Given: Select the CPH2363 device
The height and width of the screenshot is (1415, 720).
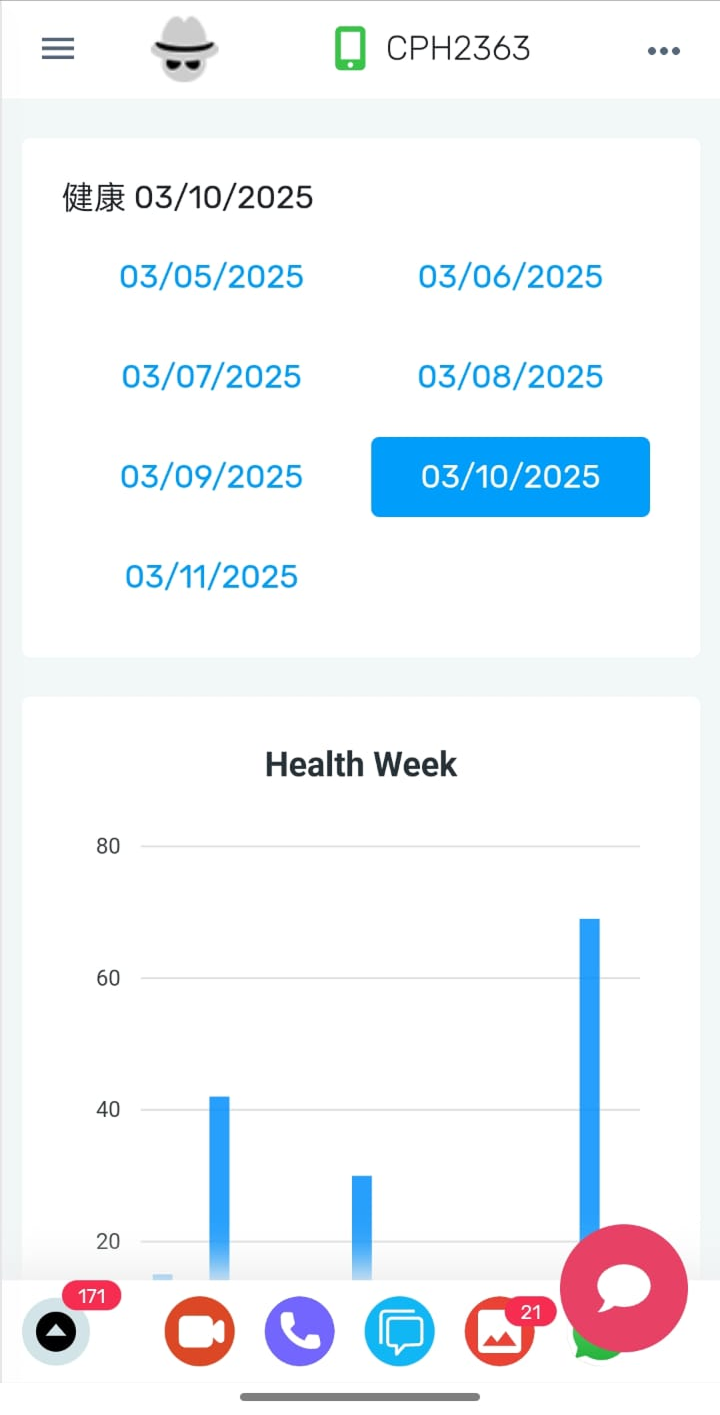Looking at the screenshot, I should point(433,48).
